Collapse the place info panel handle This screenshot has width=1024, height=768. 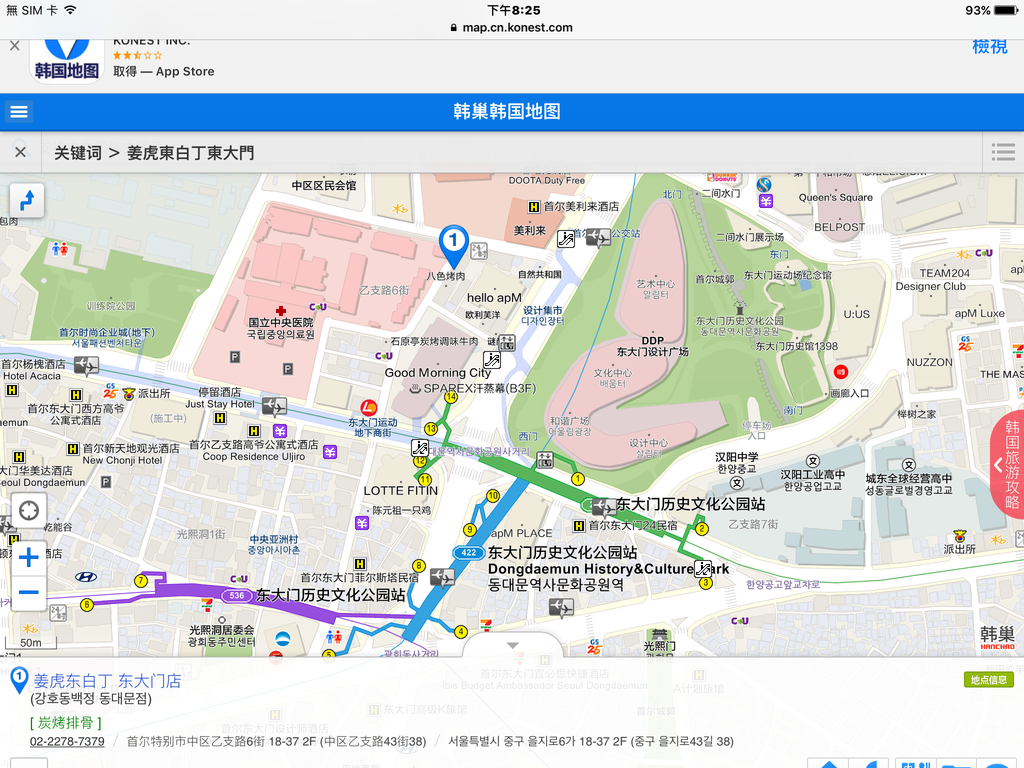[x=512, y=646]
